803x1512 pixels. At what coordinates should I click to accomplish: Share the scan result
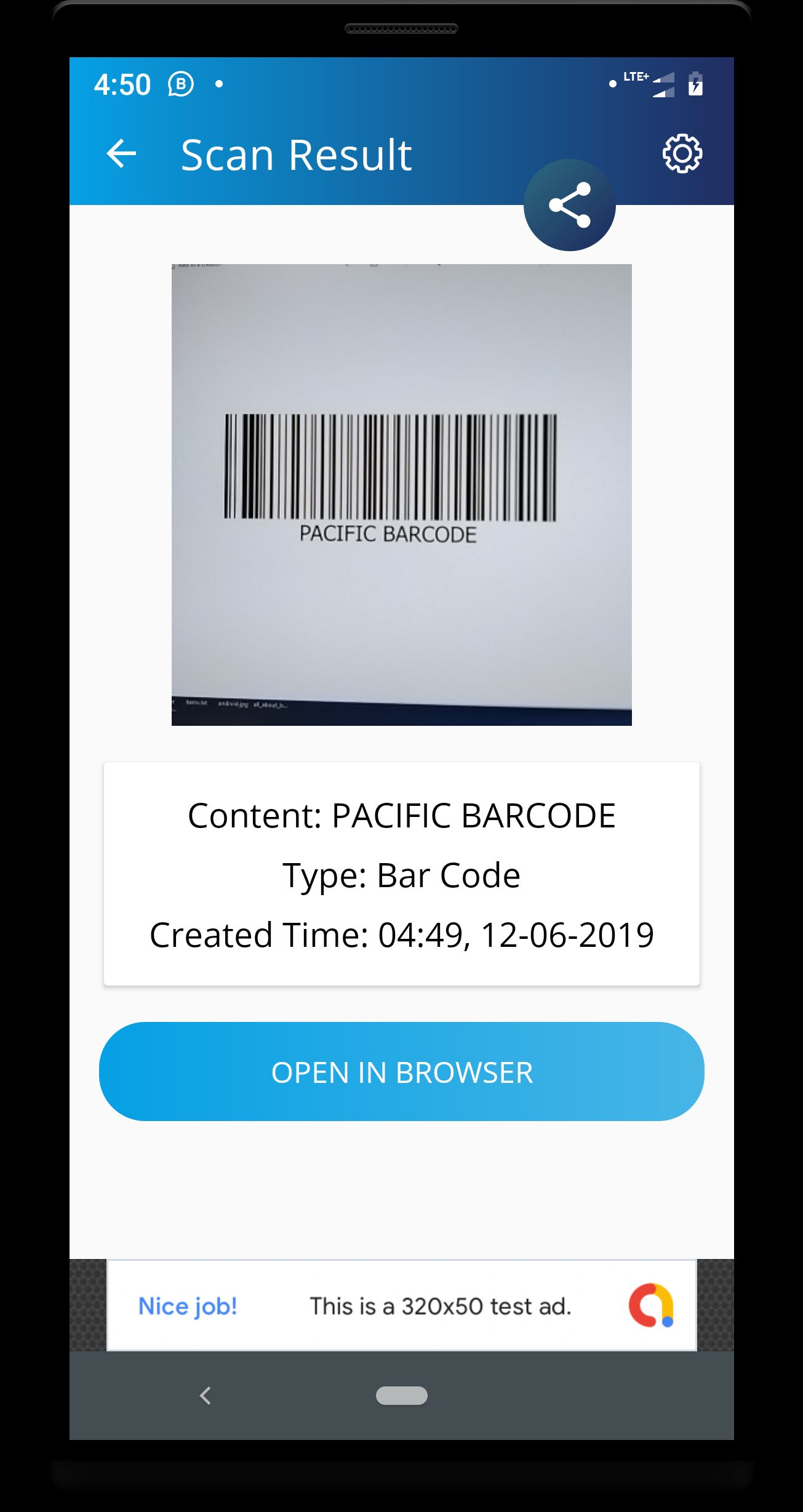(569, 206)
